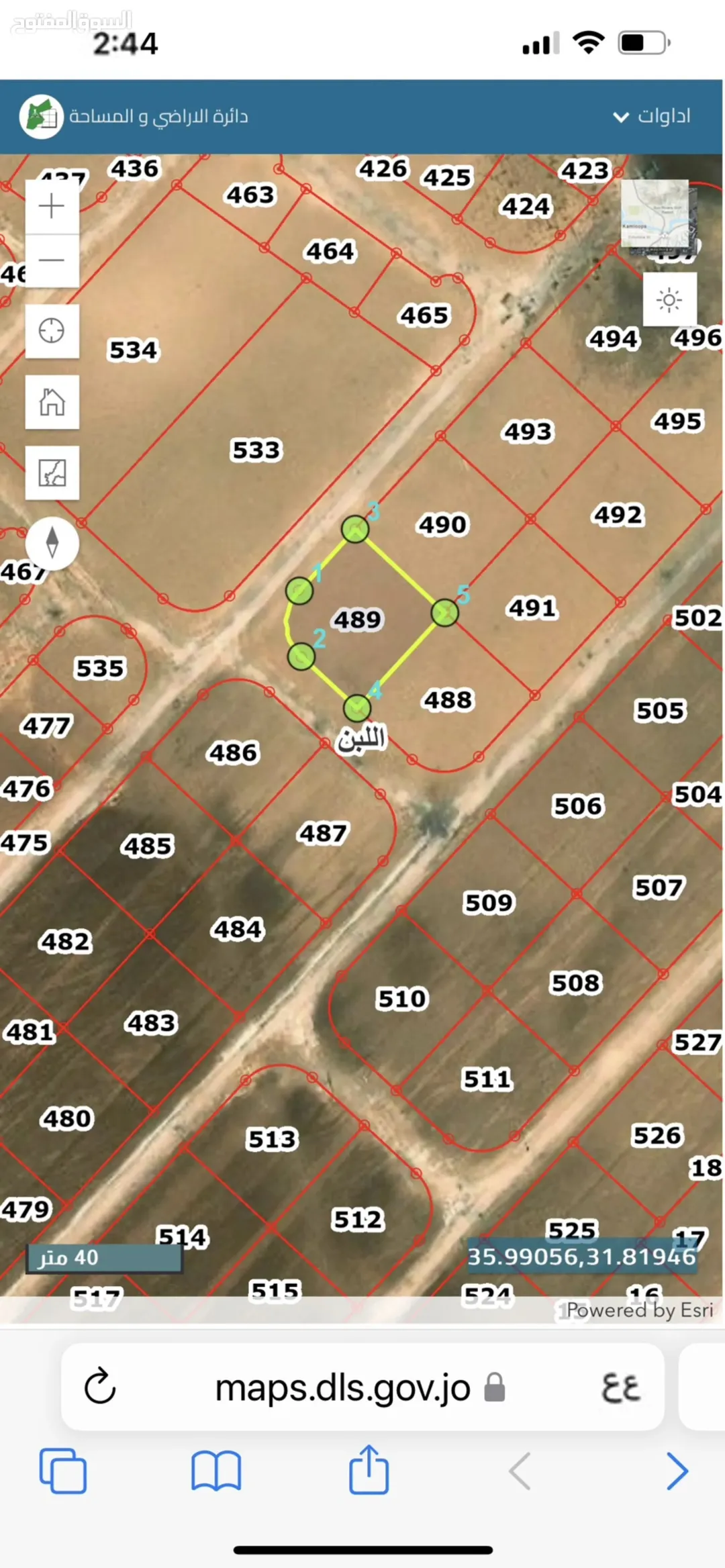Reset map orientation with compass
The image size is (725, 1568).
[52, 543]
